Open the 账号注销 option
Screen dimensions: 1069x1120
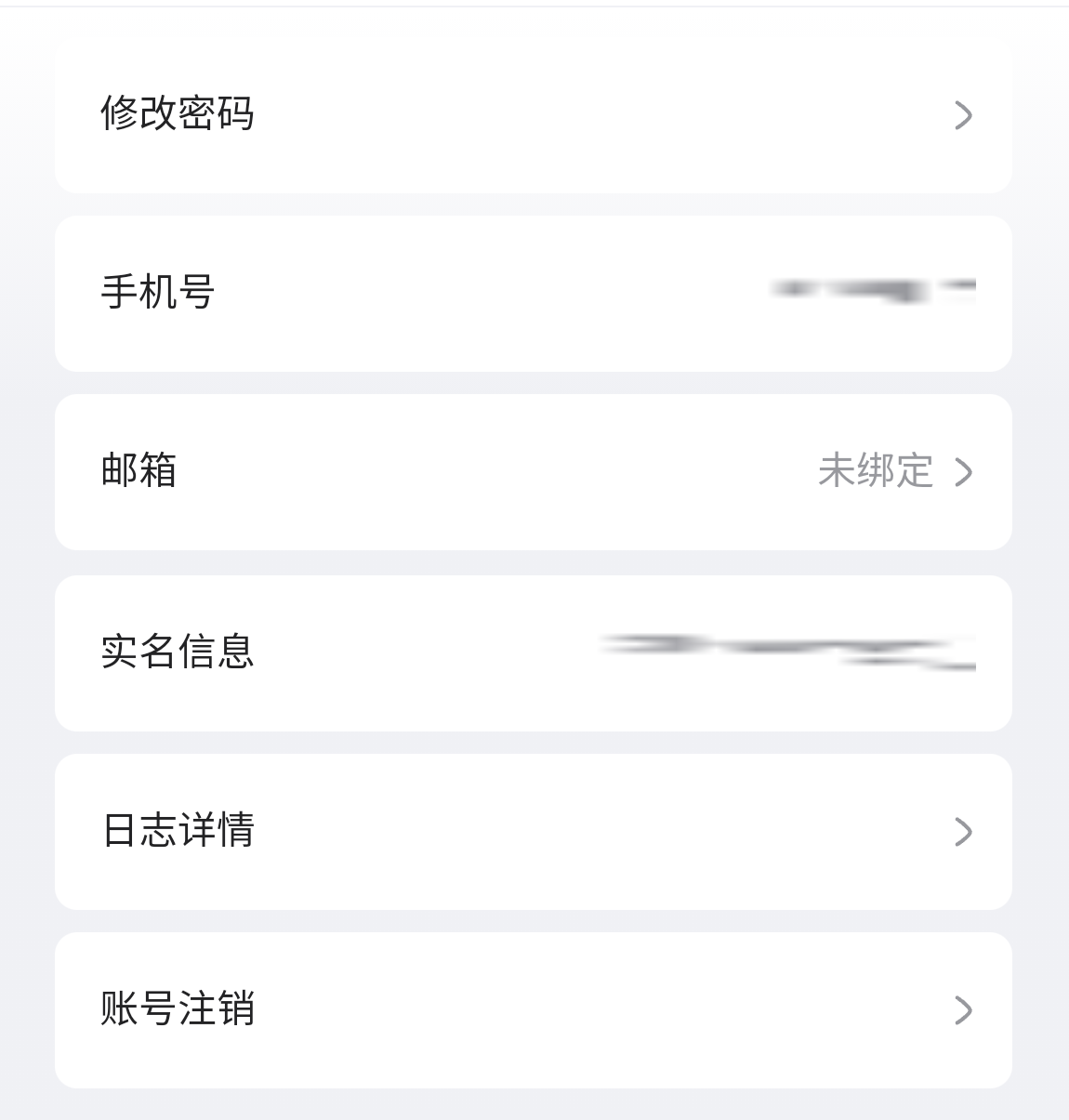[533, 1009]
